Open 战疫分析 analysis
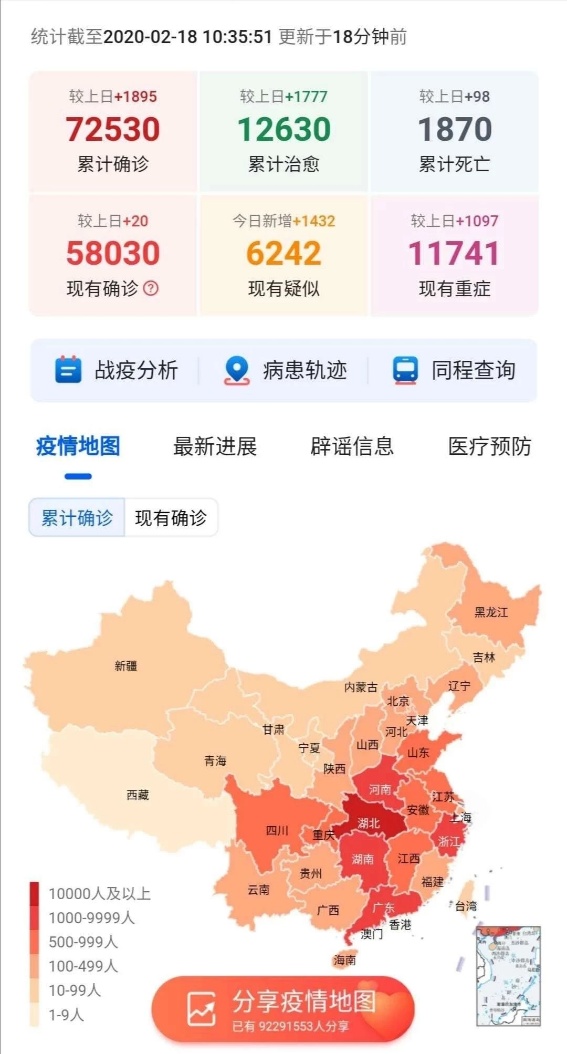 coord(116,370)
